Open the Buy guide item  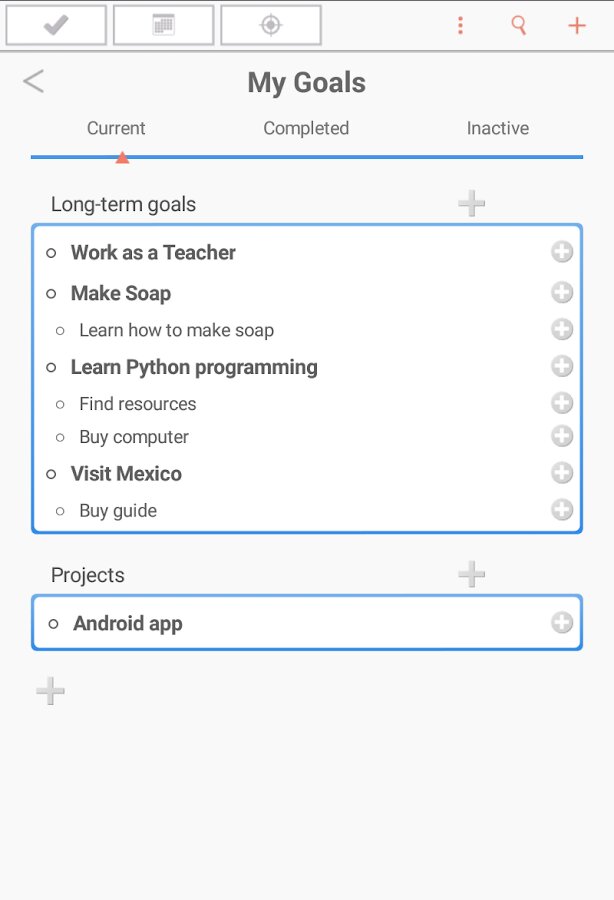(118, 511)
